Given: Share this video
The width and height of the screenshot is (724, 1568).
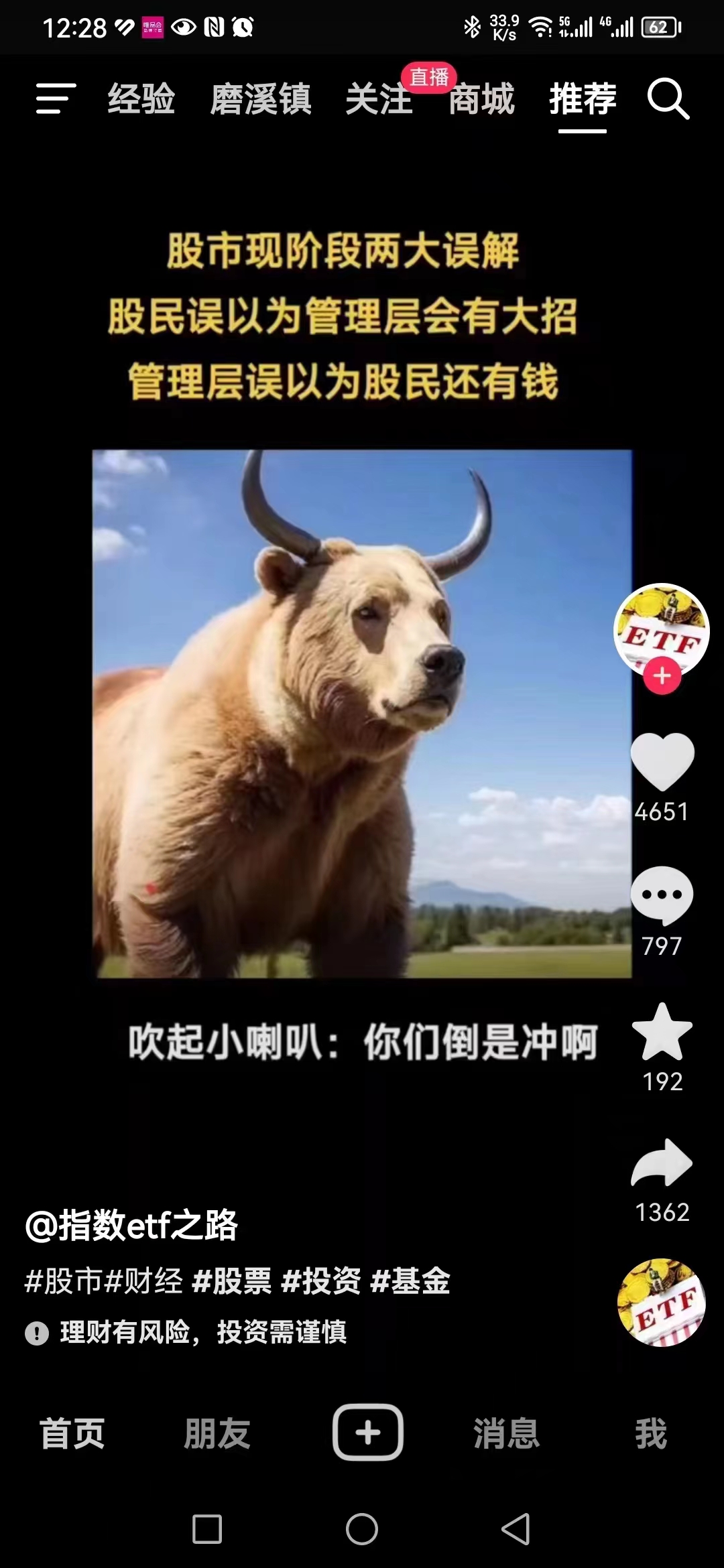Looking at the screenshot, I should pos(662,1163).
